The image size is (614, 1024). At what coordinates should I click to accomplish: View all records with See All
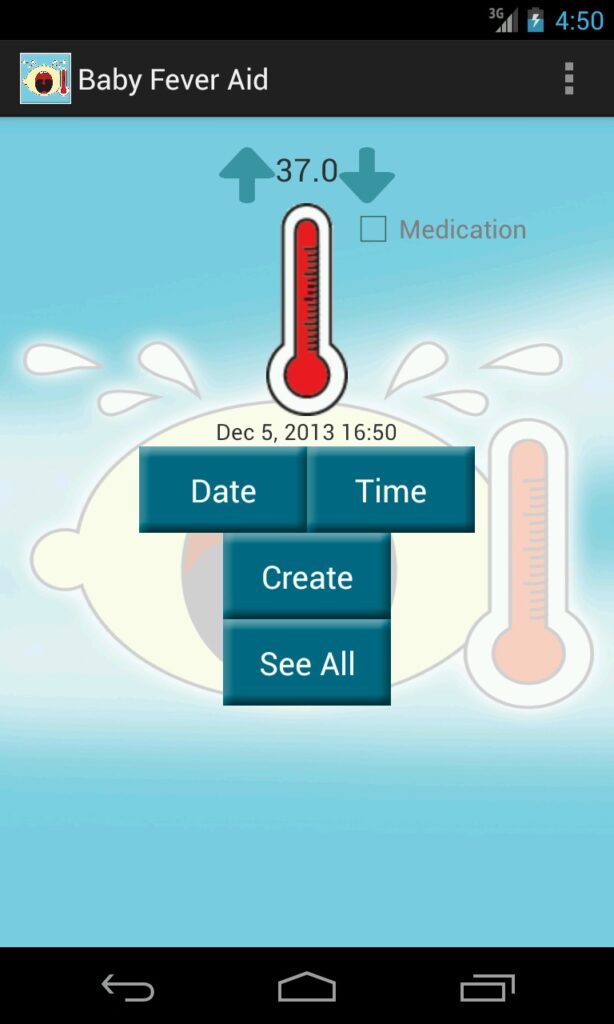coord(307,663)
